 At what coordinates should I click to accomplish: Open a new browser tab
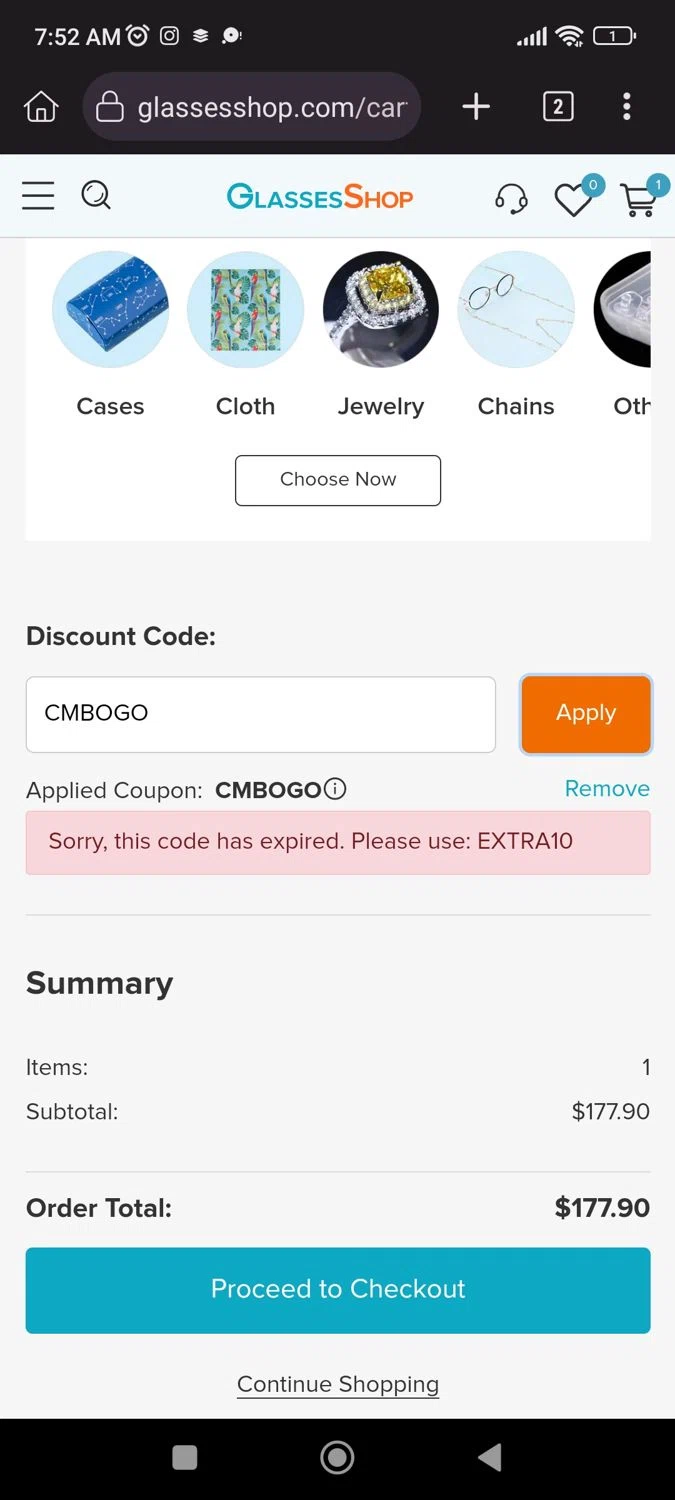click(476, 107)
